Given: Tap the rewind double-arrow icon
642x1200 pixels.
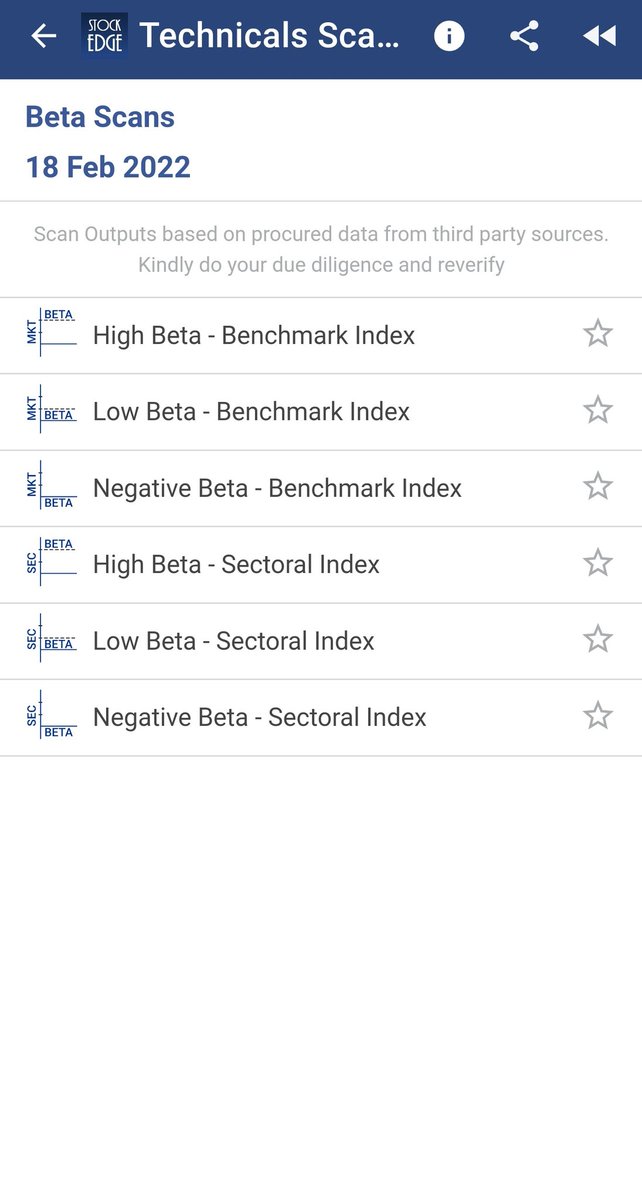Looking at the screenshot, I should click(599, 37).
